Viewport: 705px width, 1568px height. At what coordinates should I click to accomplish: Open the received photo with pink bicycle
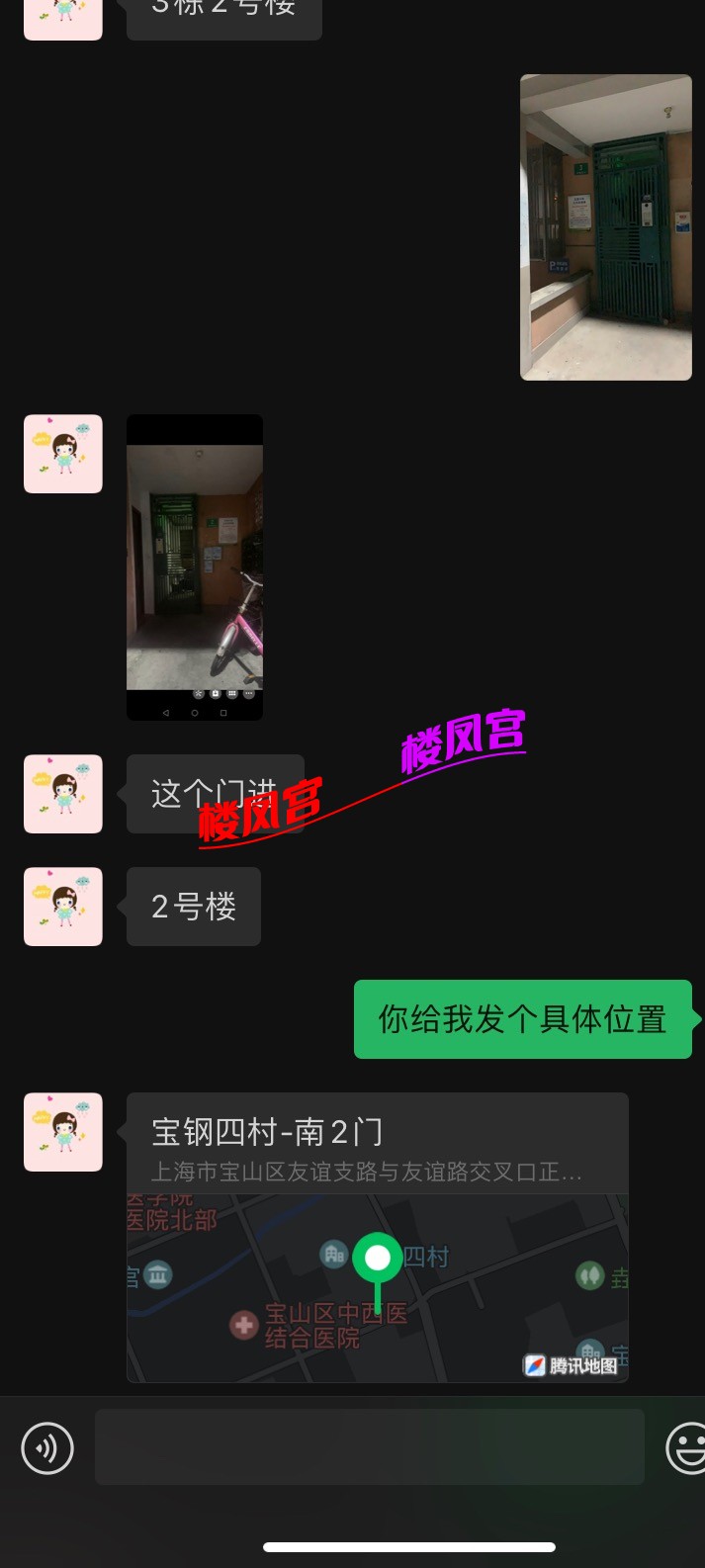coord(195,566)
